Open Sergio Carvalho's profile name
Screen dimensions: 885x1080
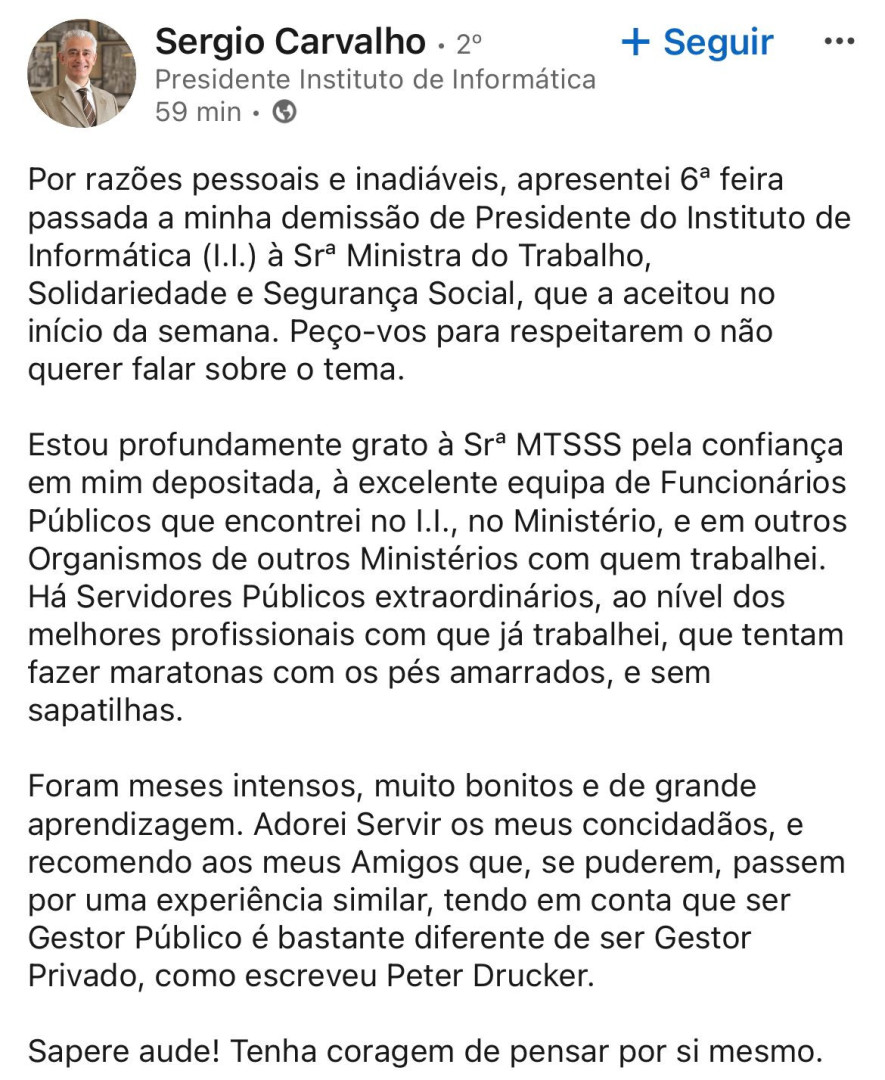[290, 42]
